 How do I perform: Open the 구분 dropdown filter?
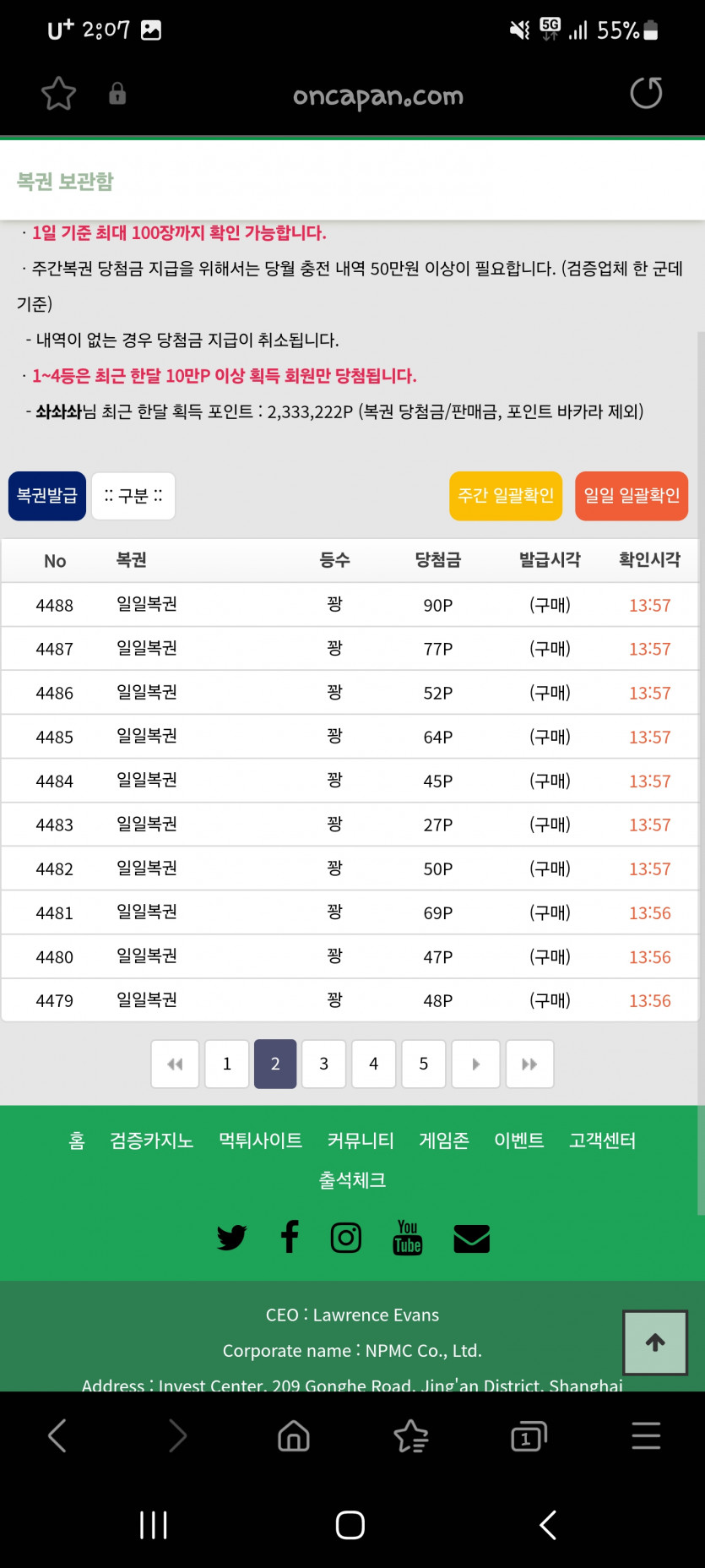[x=133, y=496]
